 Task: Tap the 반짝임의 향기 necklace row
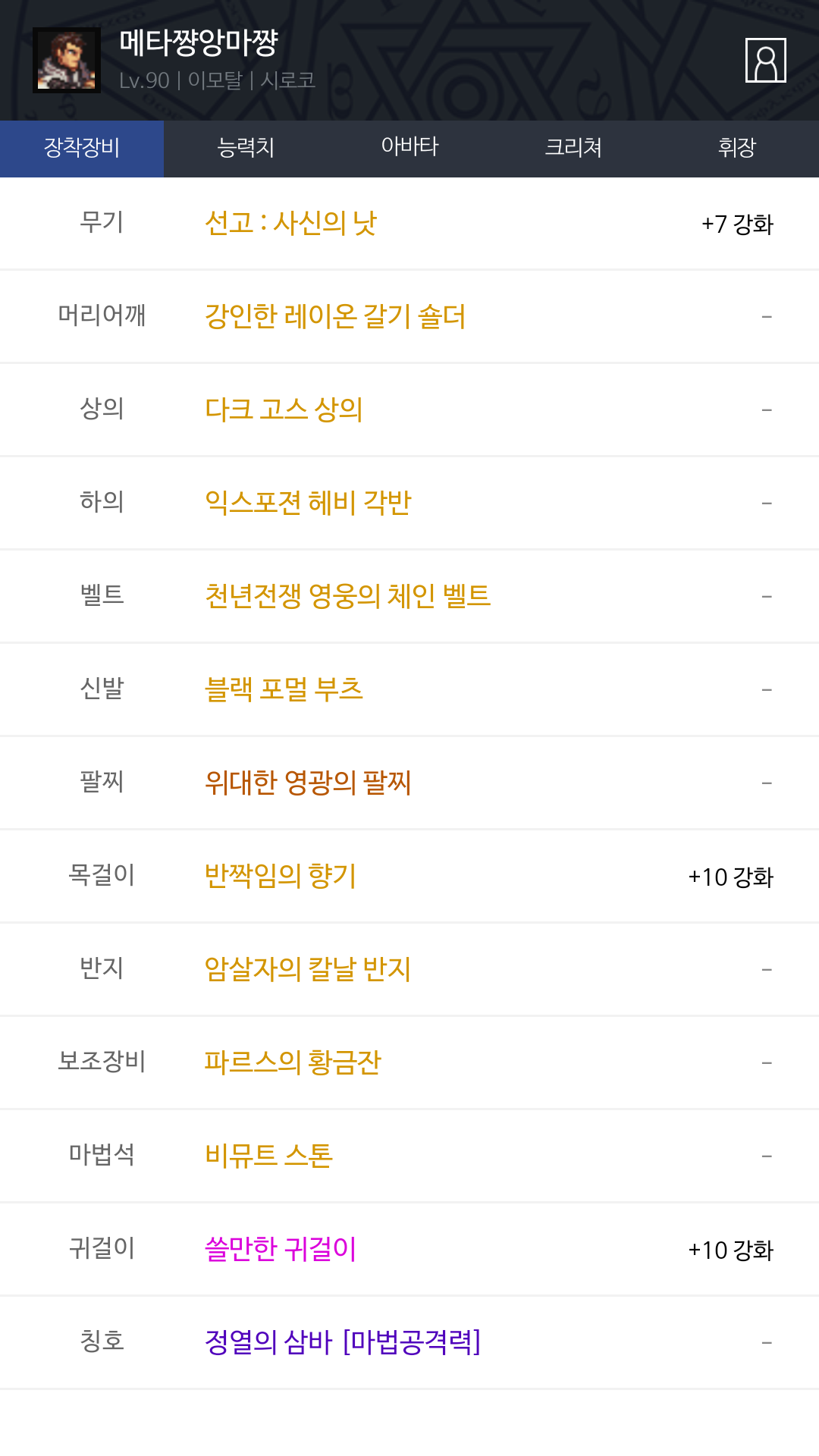click(409, 876)
